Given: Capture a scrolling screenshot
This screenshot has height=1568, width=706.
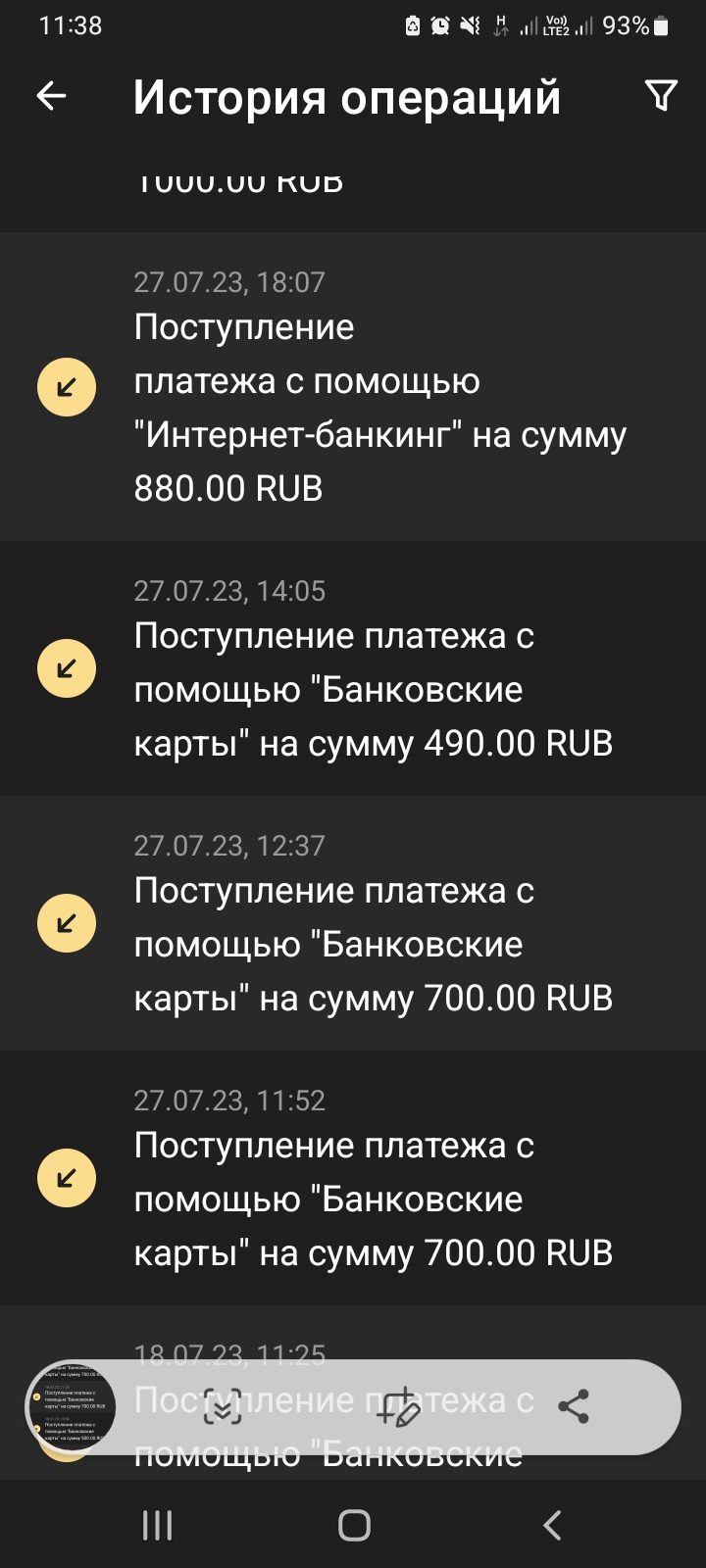Looking at the screenshot, I should tap(222, 1407).
